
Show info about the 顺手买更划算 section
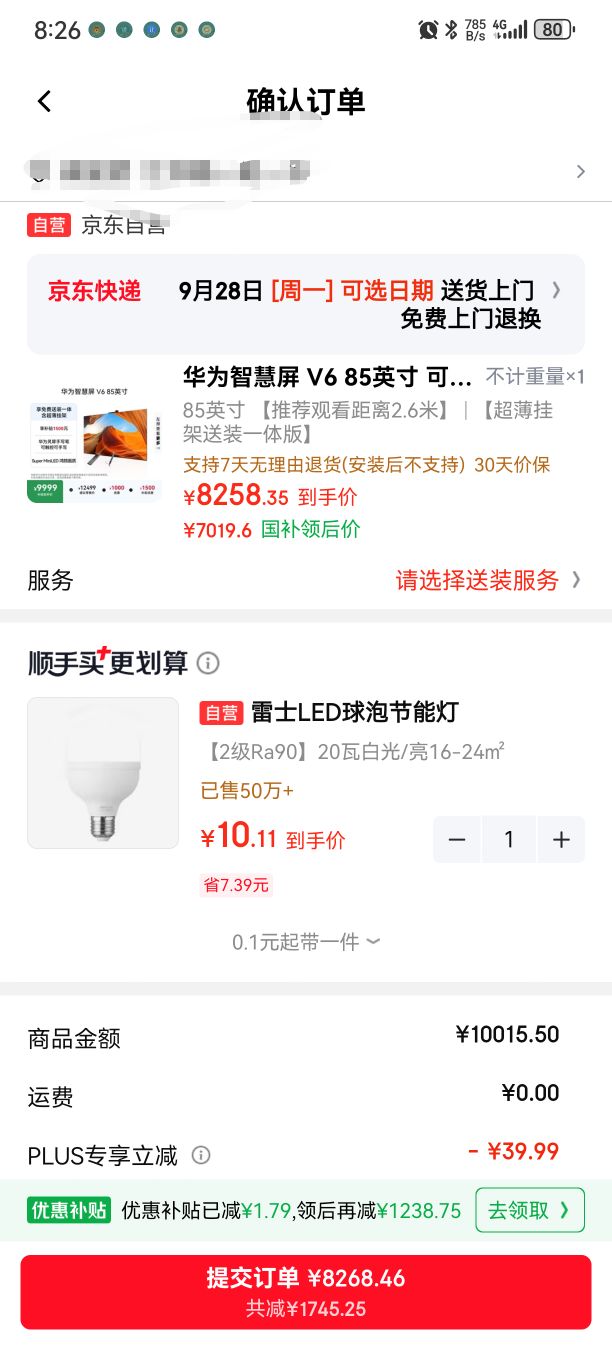208,663
